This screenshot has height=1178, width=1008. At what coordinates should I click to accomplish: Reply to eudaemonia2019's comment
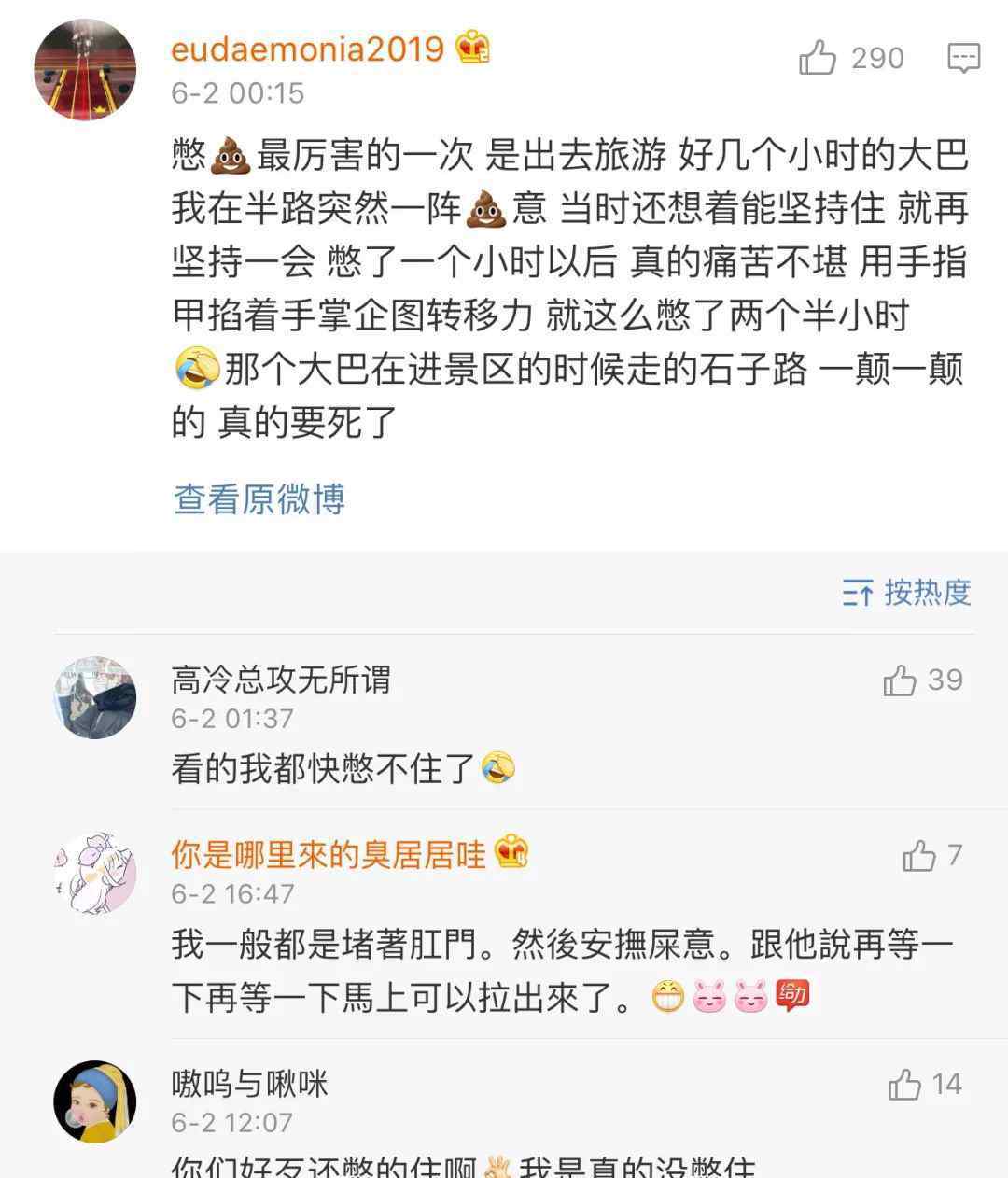pos(963,58)
